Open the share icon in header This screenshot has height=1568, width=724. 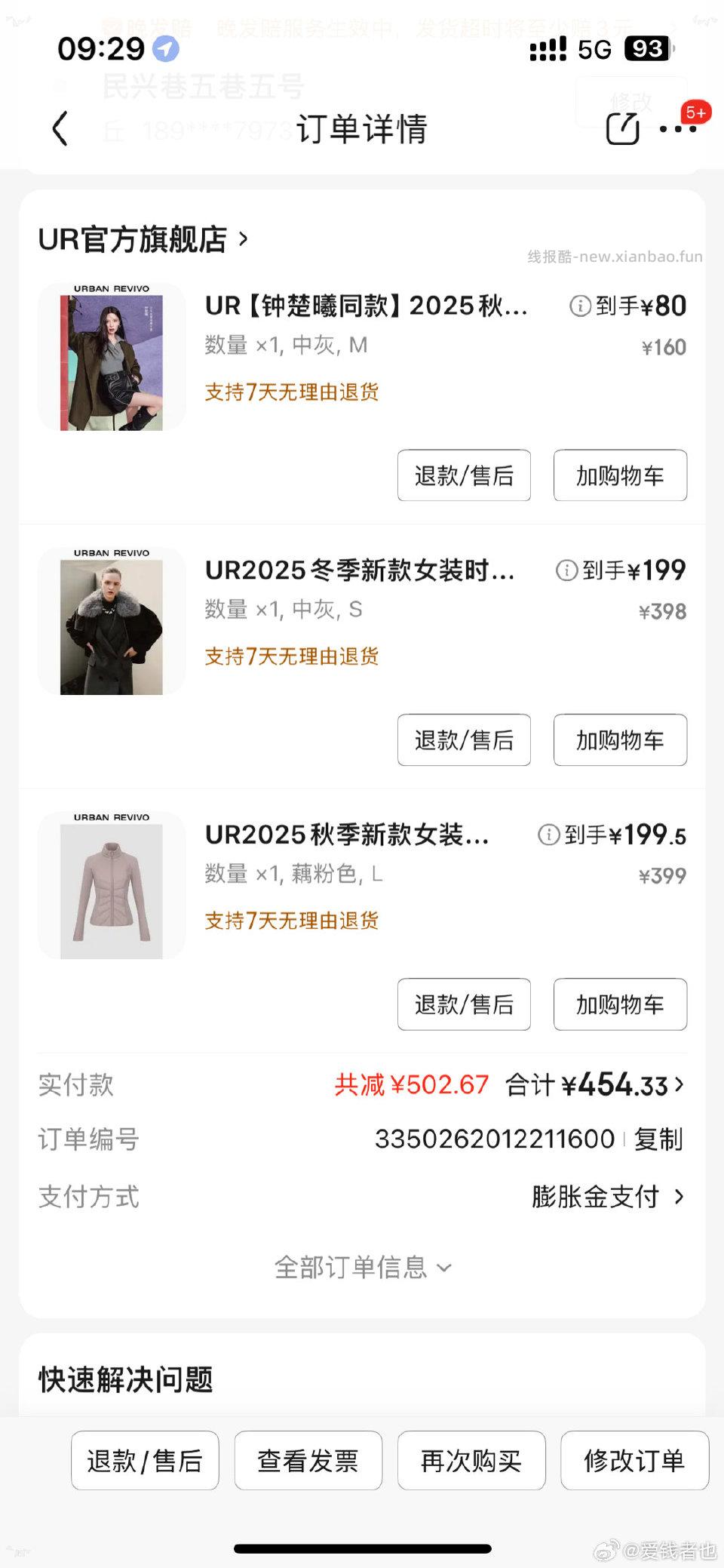(x=621, y=129)
